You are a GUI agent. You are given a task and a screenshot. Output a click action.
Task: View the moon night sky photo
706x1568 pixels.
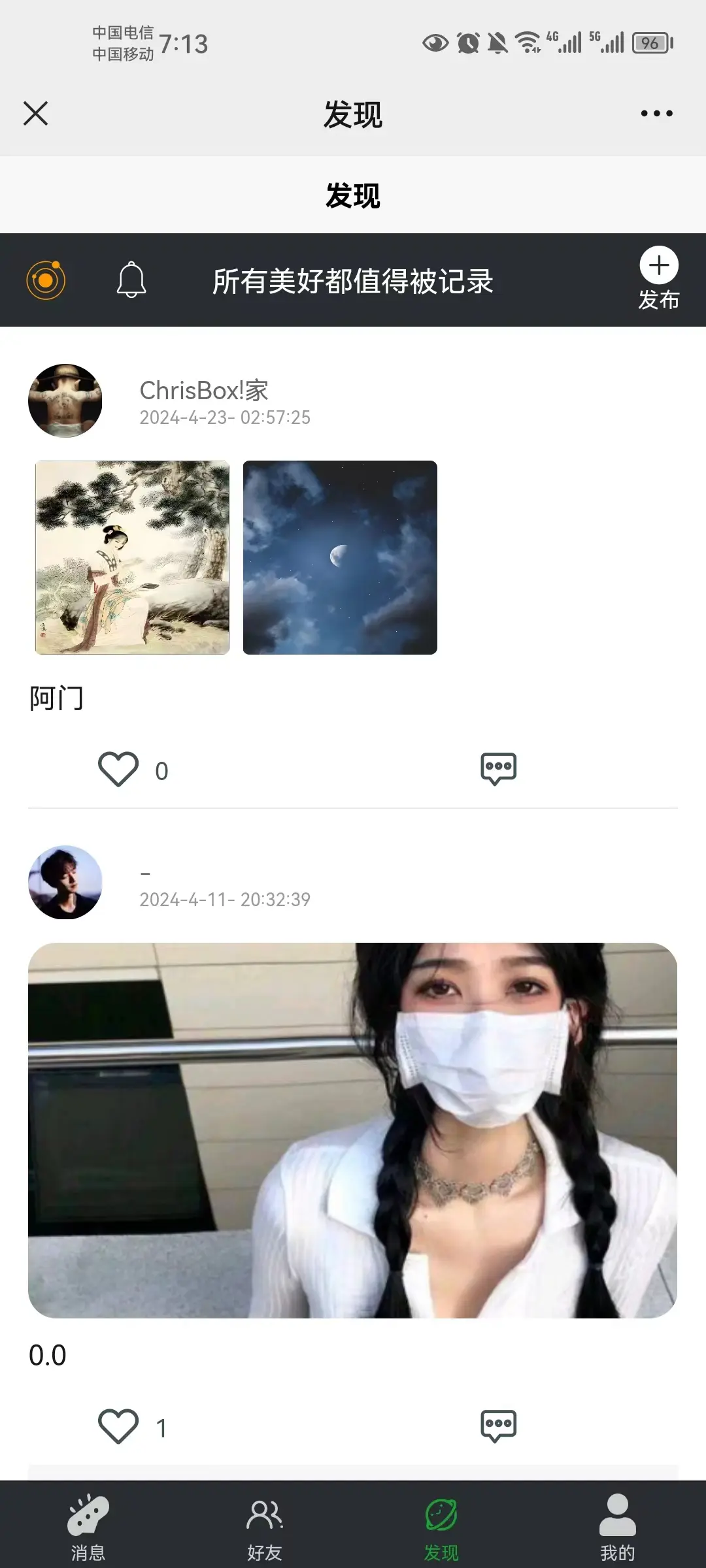click(x=340, y=557)
